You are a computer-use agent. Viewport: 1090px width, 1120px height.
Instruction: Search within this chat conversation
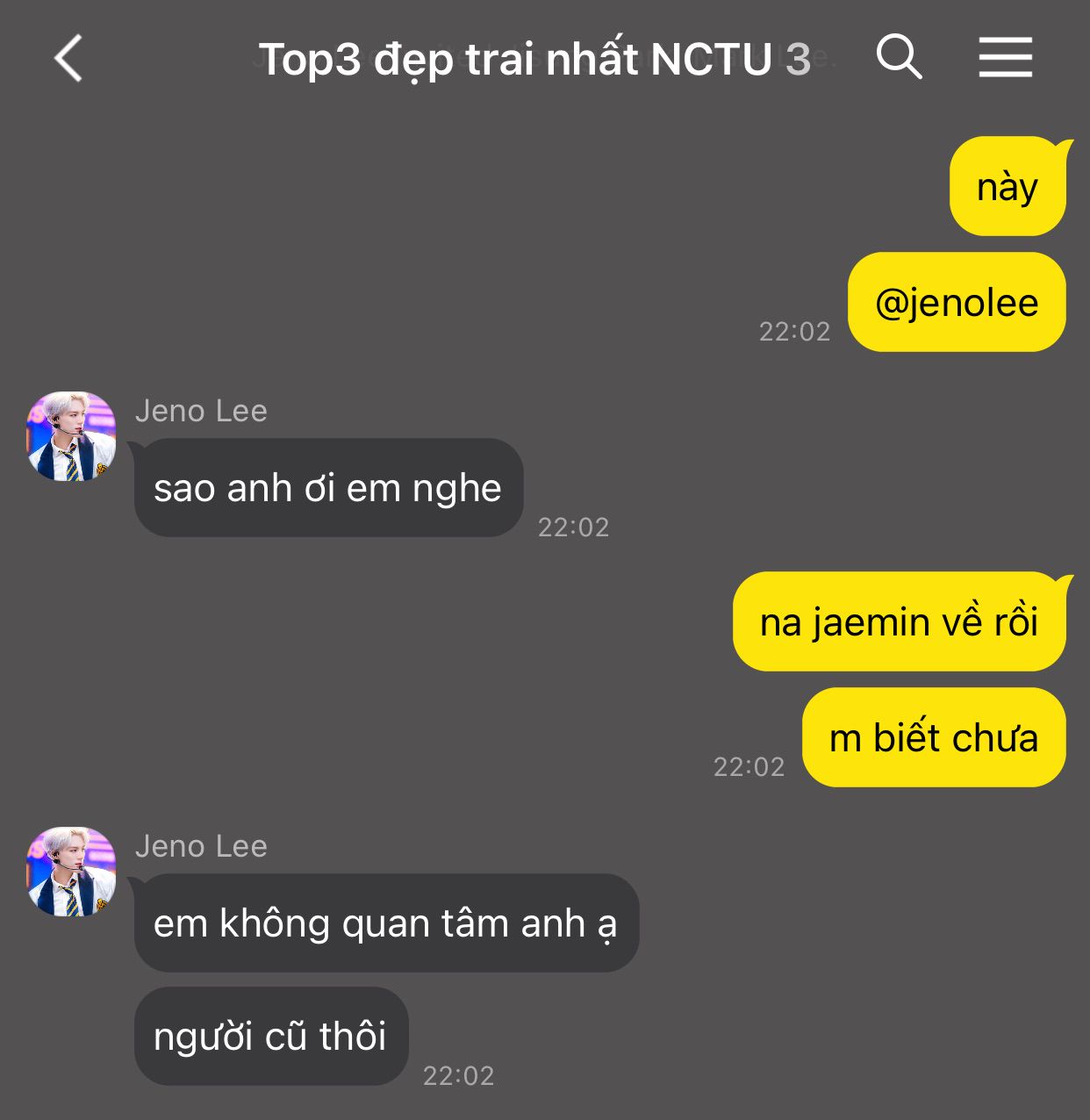click(899, 58)
